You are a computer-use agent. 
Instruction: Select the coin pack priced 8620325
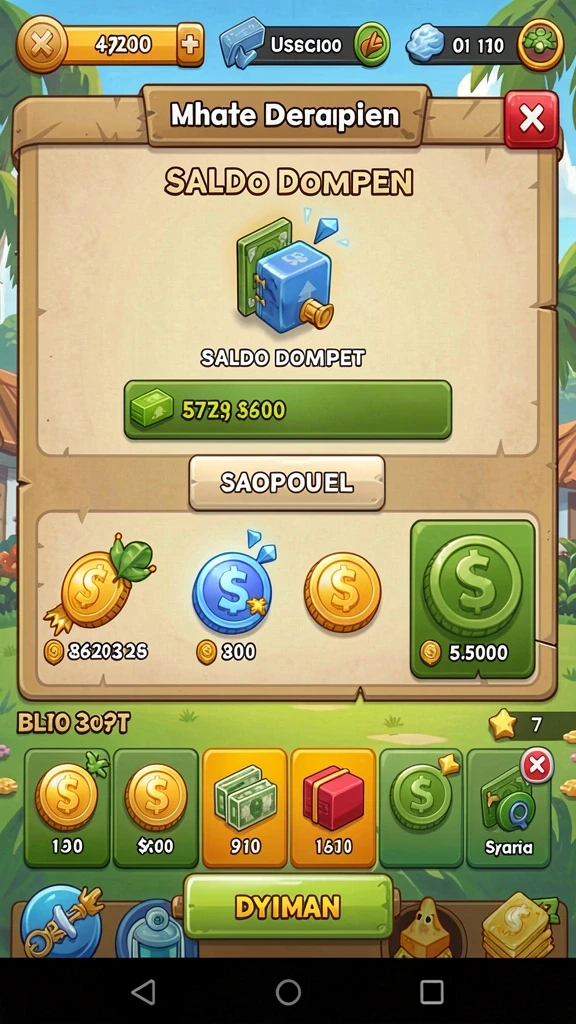[98, 600]
